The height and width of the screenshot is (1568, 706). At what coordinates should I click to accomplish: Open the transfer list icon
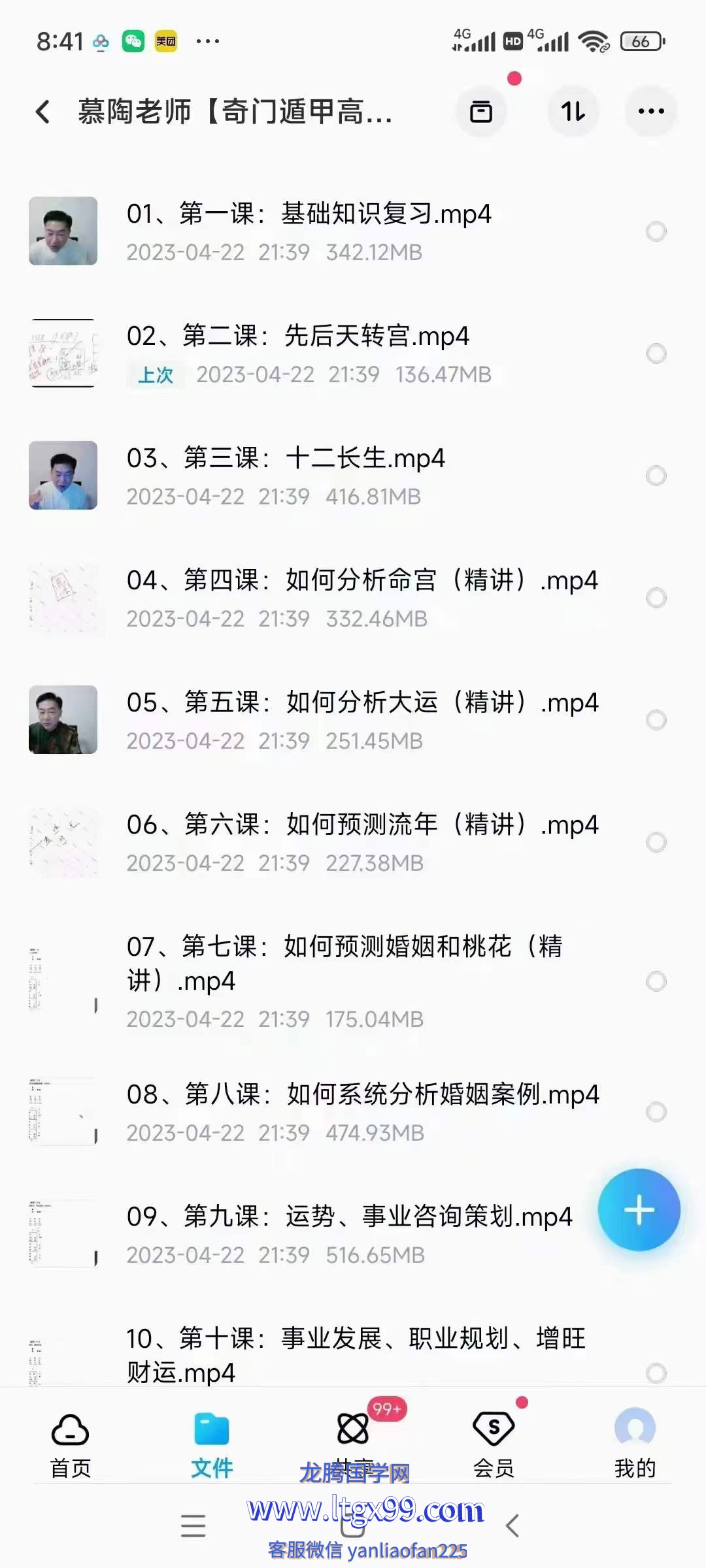tap(481, 112)
